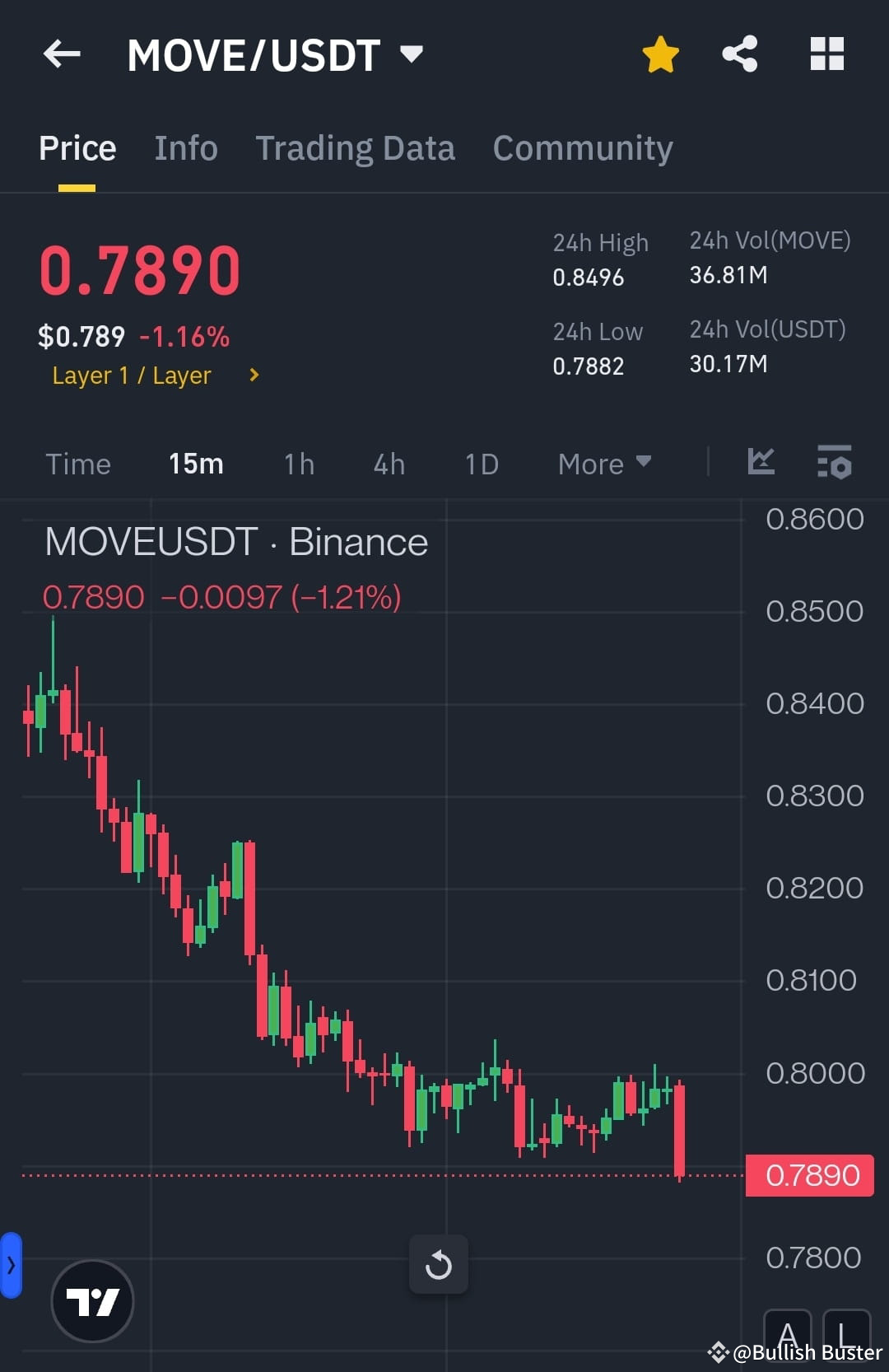Refresh the candlestick chart
Viewport: 889px width, 1372px height.
coord(440,1266)
